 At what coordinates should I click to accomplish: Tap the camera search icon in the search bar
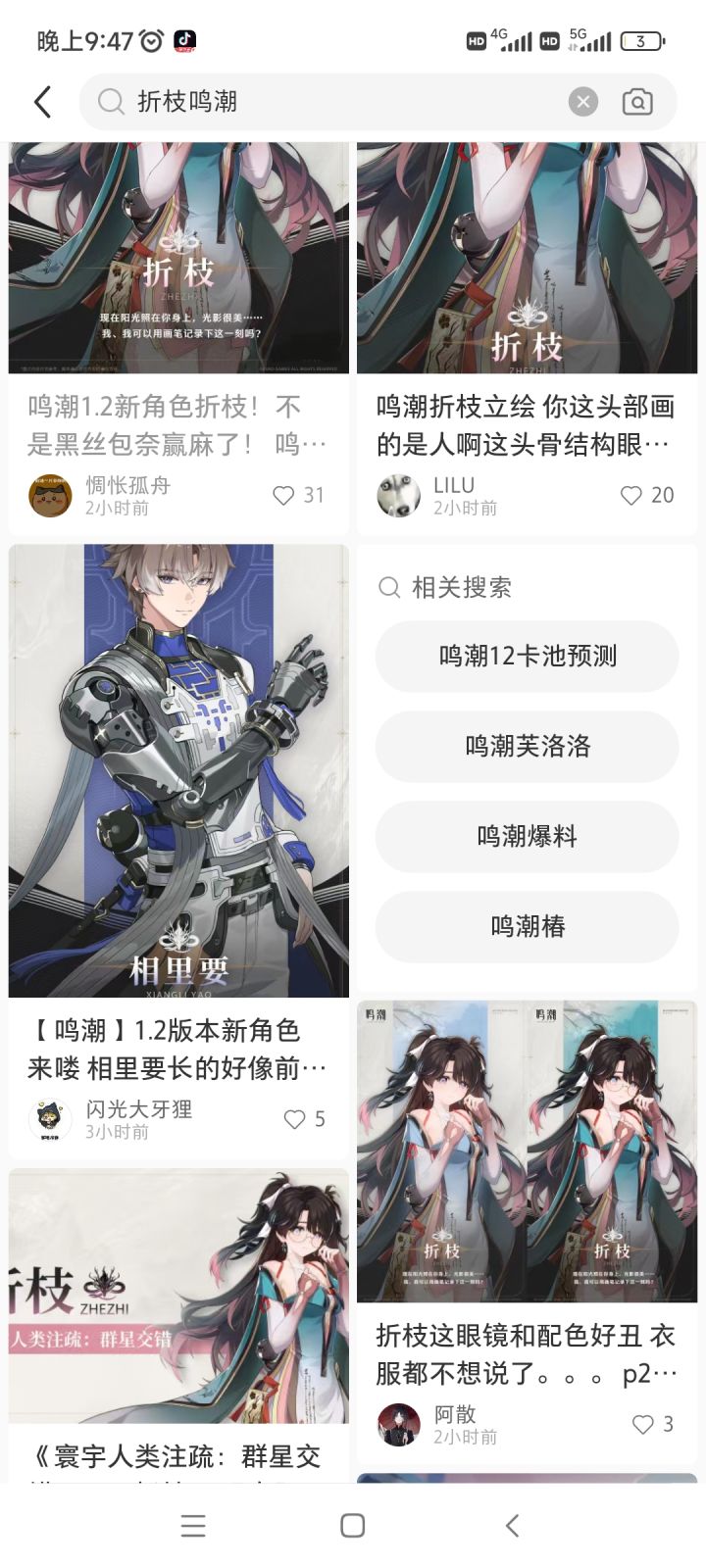tap(637, 102)
